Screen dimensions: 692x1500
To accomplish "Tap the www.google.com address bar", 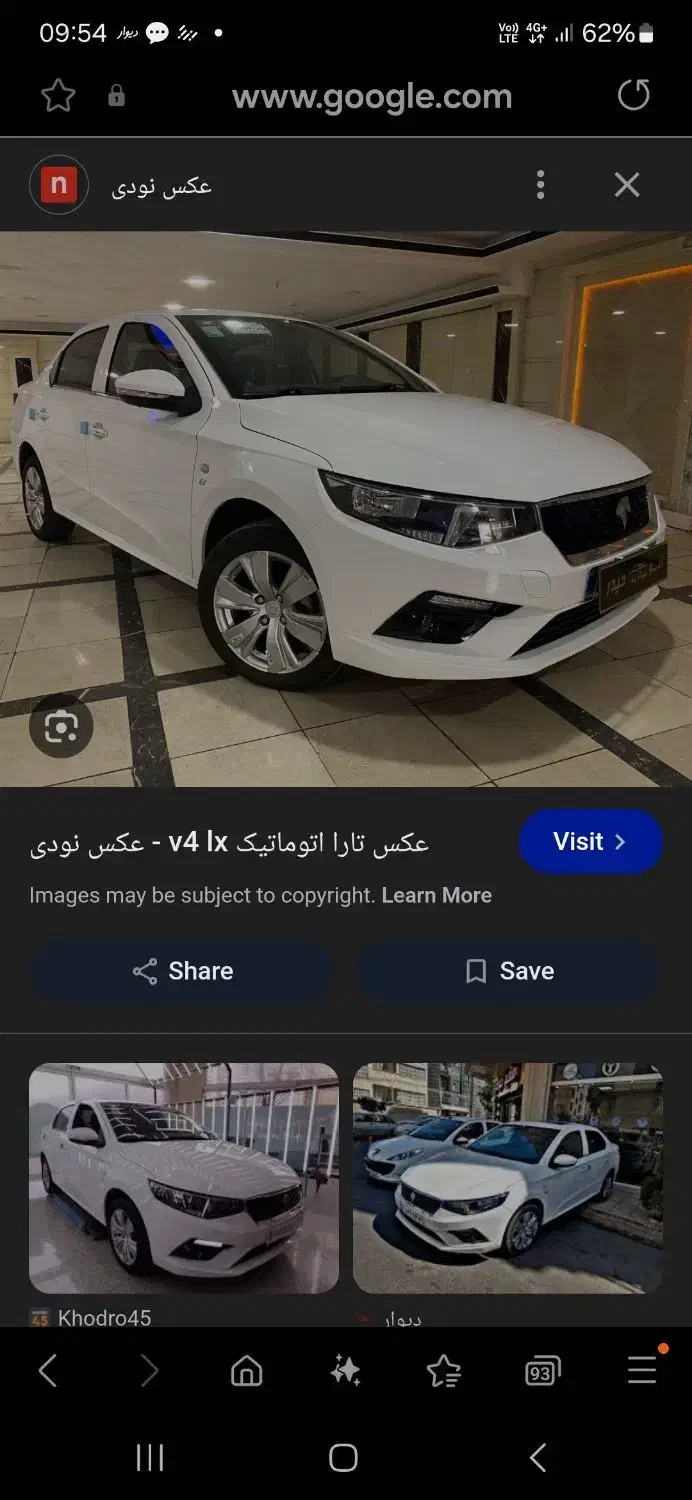I will click(x=371, y=97).
